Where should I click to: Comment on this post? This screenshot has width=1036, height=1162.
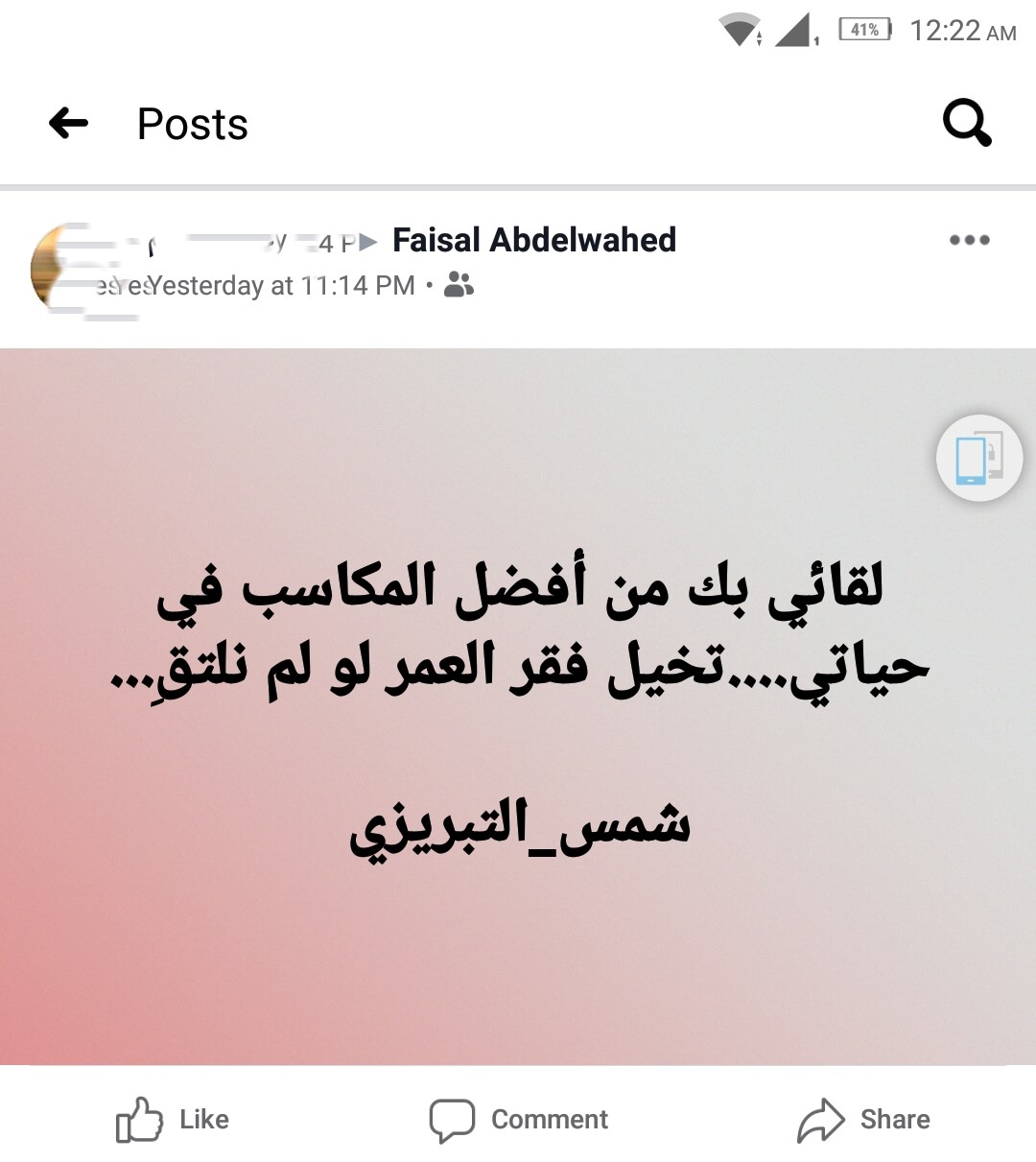coord(518,1119)
